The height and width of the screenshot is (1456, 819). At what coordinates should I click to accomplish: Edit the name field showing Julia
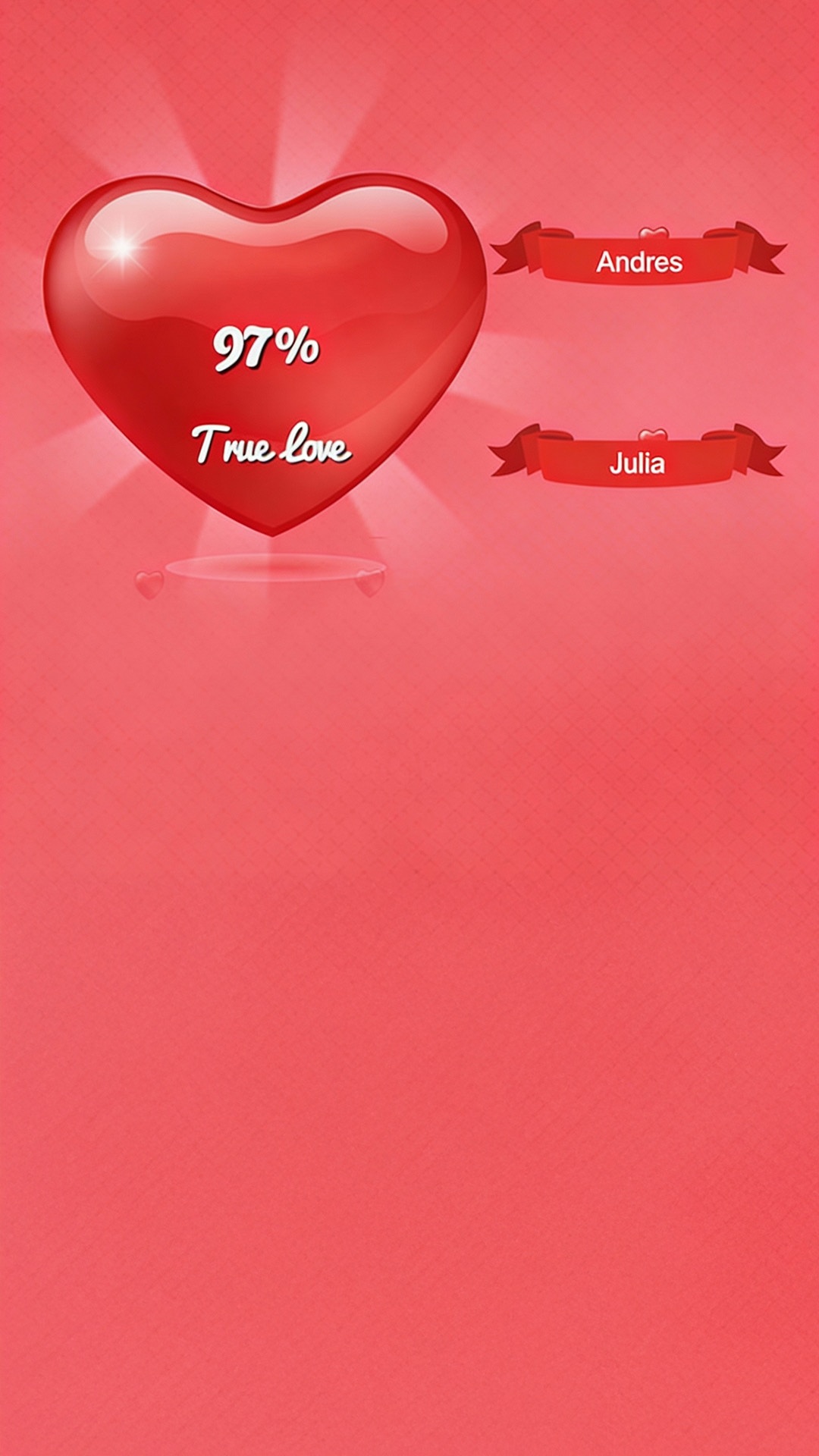637,463
